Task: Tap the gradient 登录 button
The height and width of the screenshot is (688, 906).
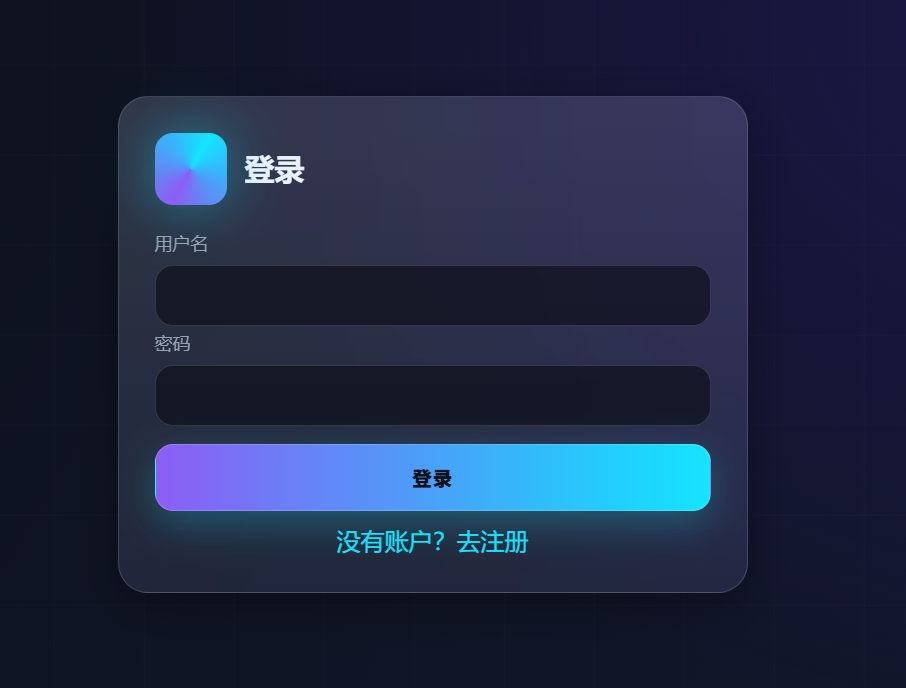Action: click(x=432, y=478)
